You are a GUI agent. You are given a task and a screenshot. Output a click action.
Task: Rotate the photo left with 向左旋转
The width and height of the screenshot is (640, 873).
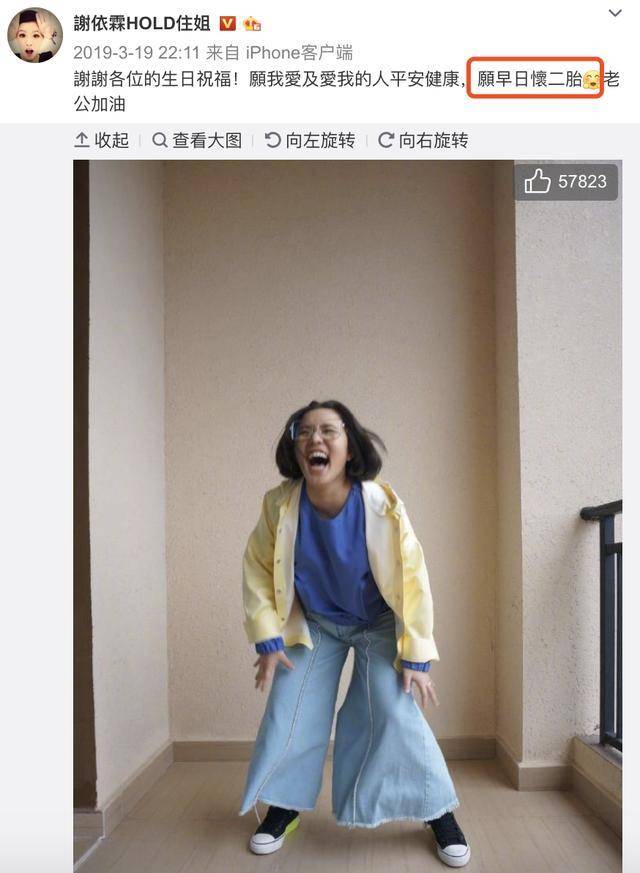pyautogui.click(x=310, y=141)
